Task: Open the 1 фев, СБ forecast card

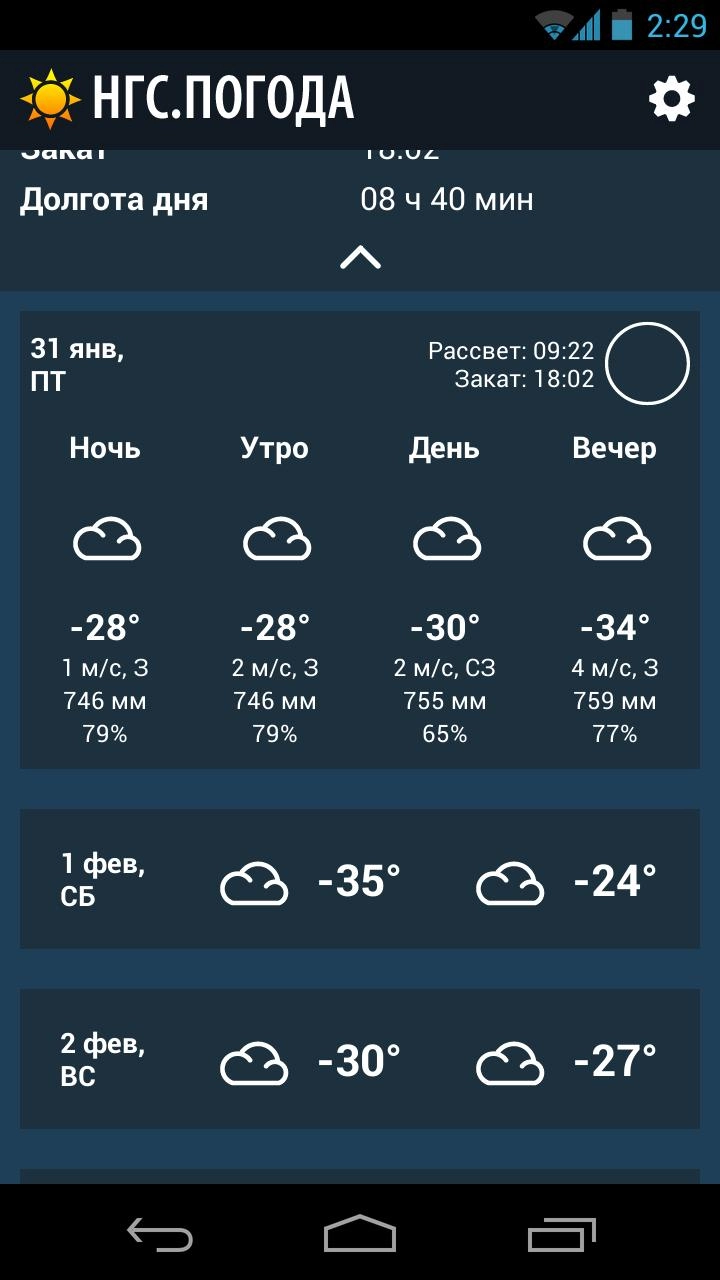Action: (x=360, y=879)
